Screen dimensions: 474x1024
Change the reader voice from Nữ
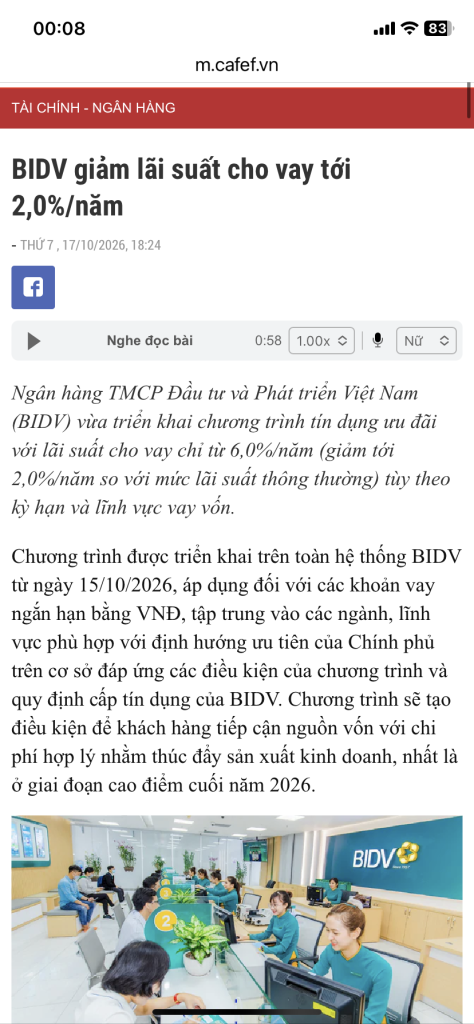[x=426, y=341]
